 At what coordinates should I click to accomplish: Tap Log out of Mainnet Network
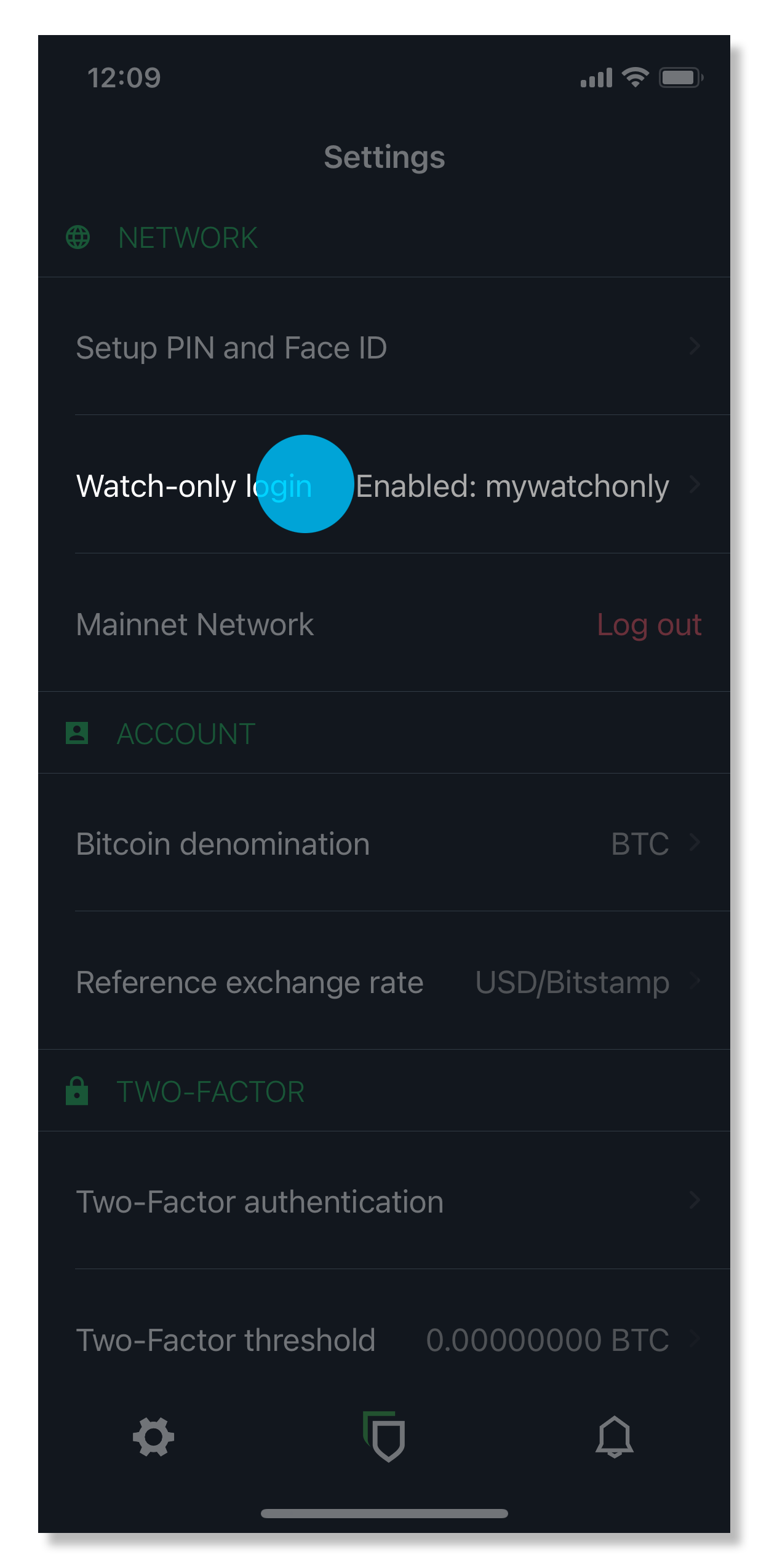click(648, 625)
